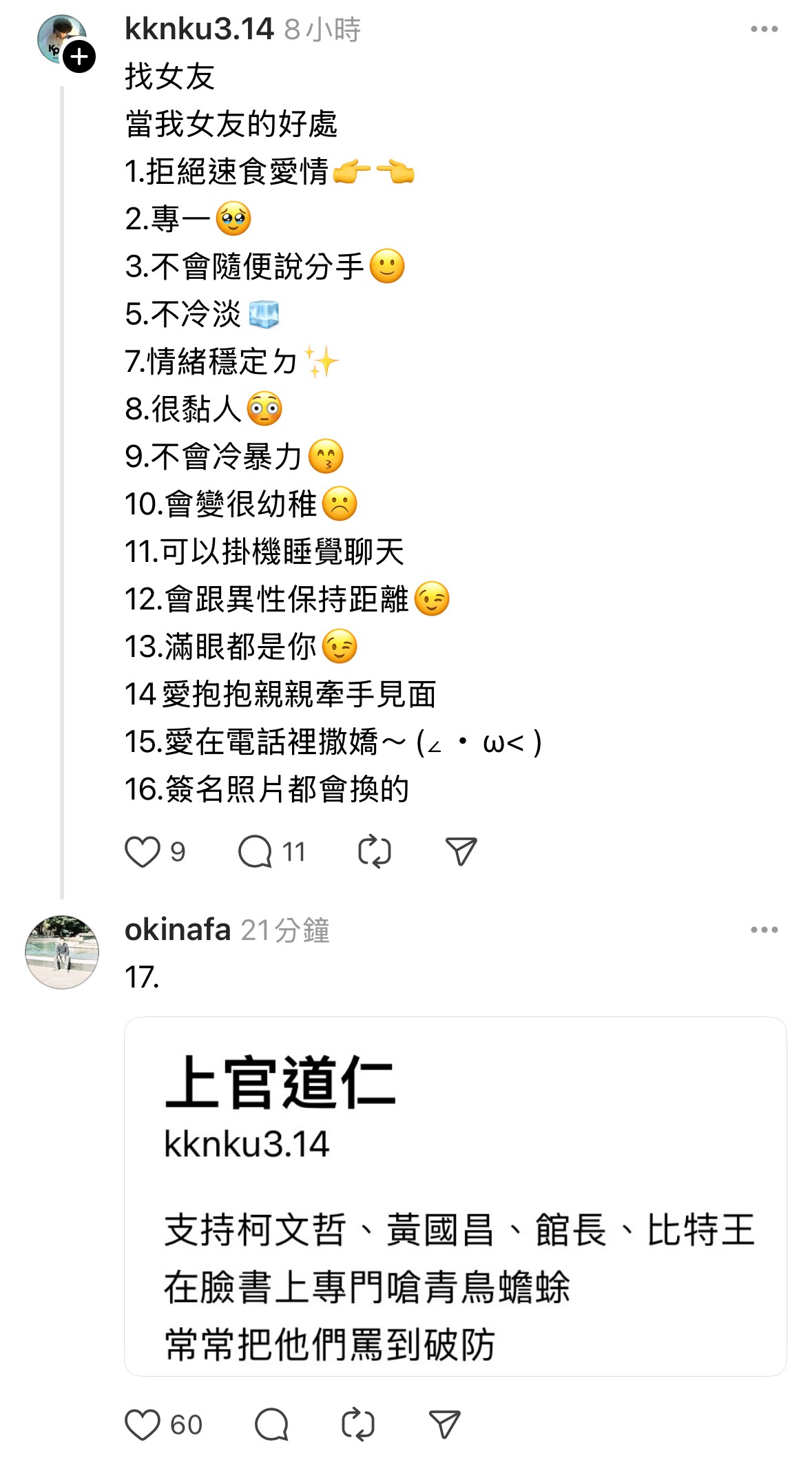Share kknku3.14's post
812x1460 pixels.
pos(461,852)
